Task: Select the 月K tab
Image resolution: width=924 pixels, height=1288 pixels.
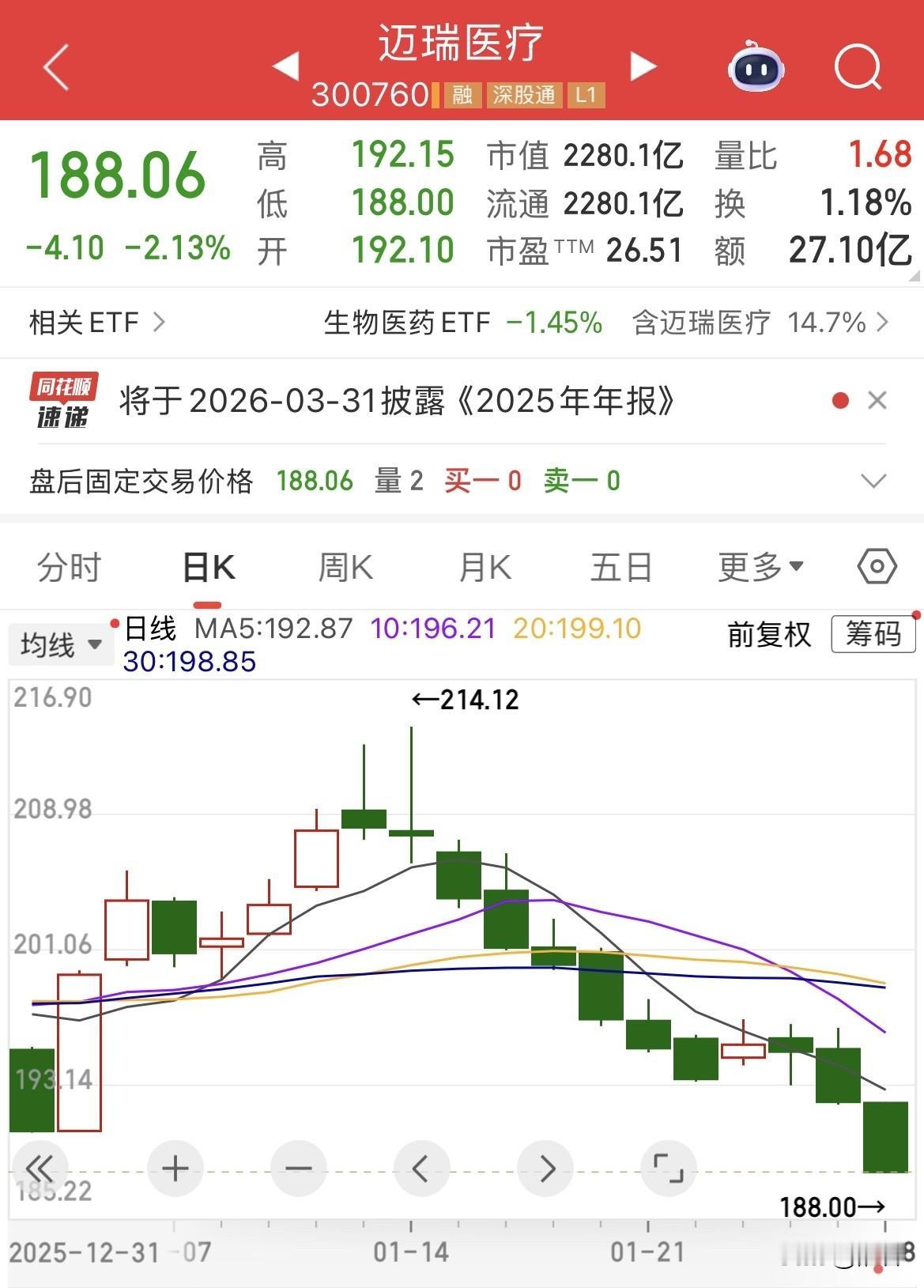Action: [x=485, y=568]
